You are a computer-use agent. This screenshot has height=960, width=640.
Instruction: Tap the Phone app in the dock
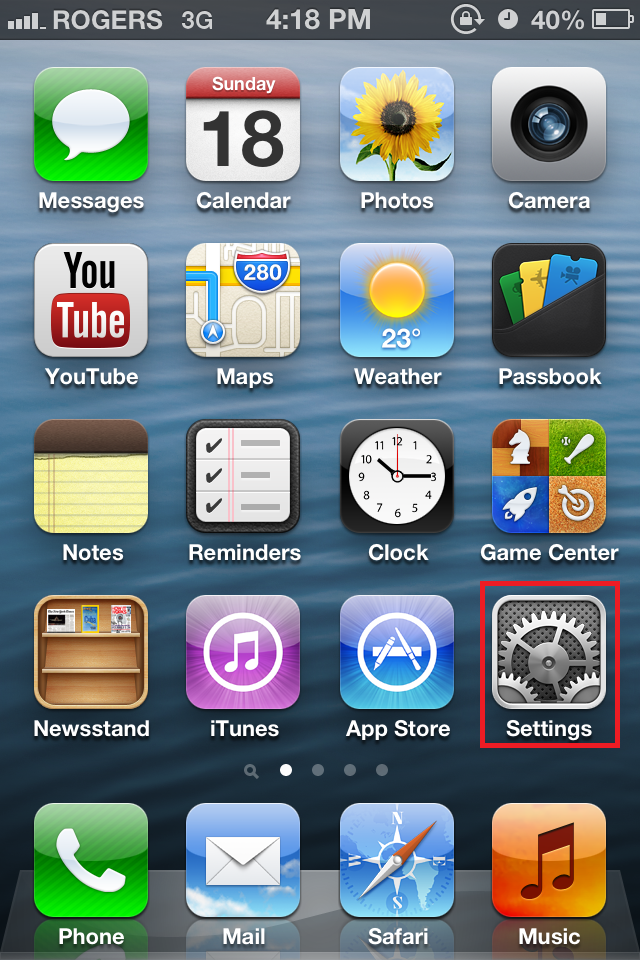point(91,861)
